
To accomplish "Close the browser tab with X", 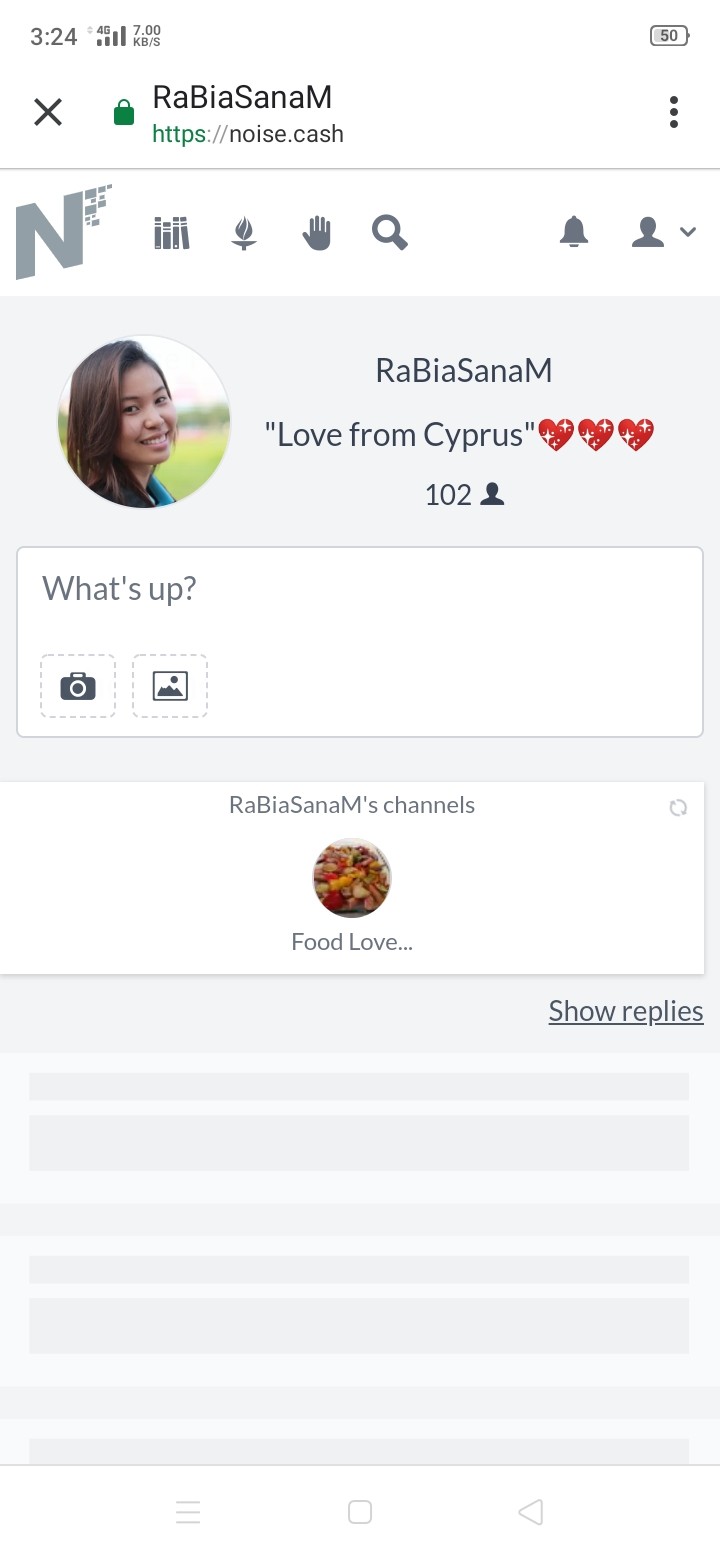I will 48,113.
